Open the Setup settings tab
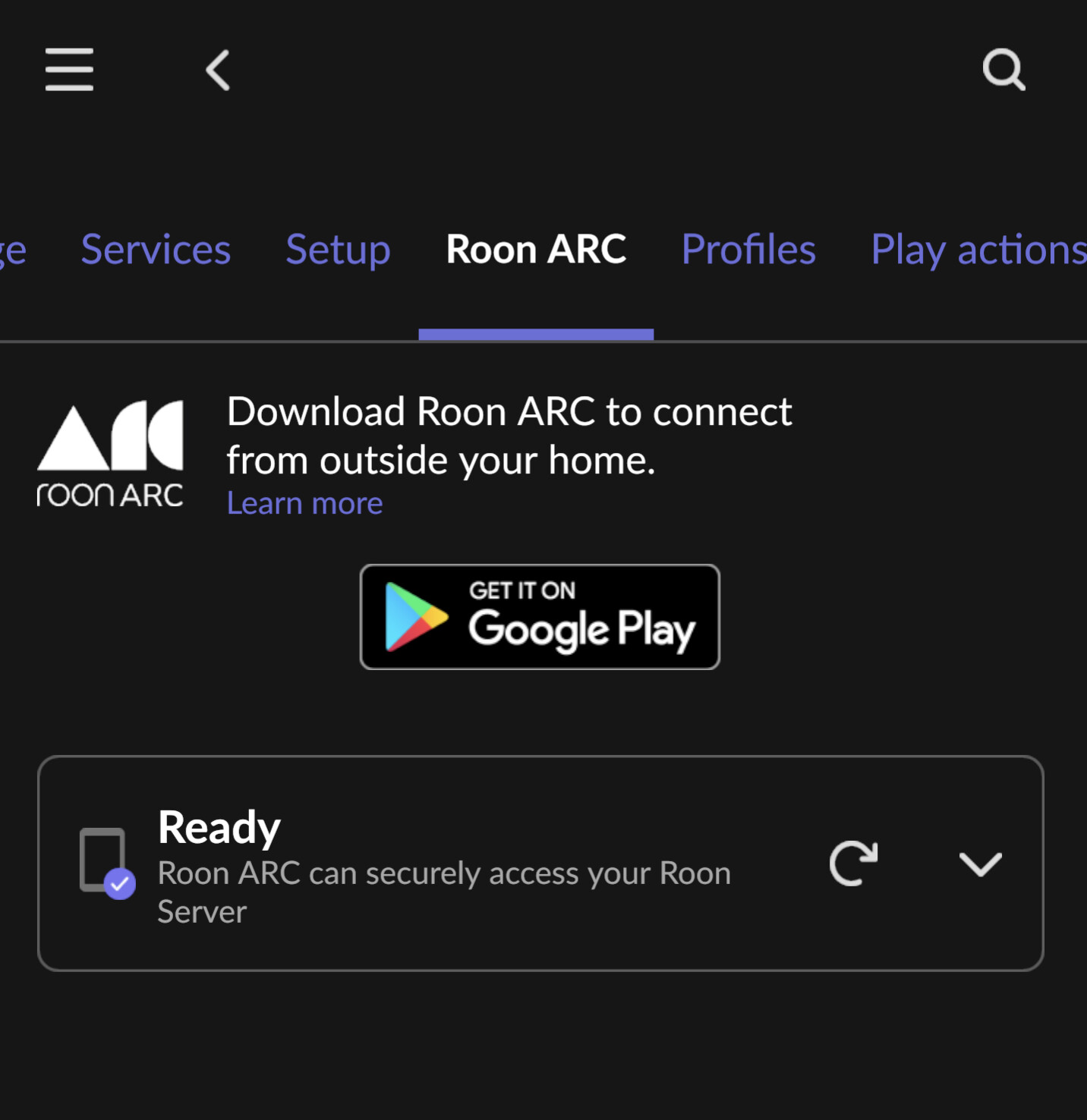This screenshot has width=1087, height=1120. [338, 249]
